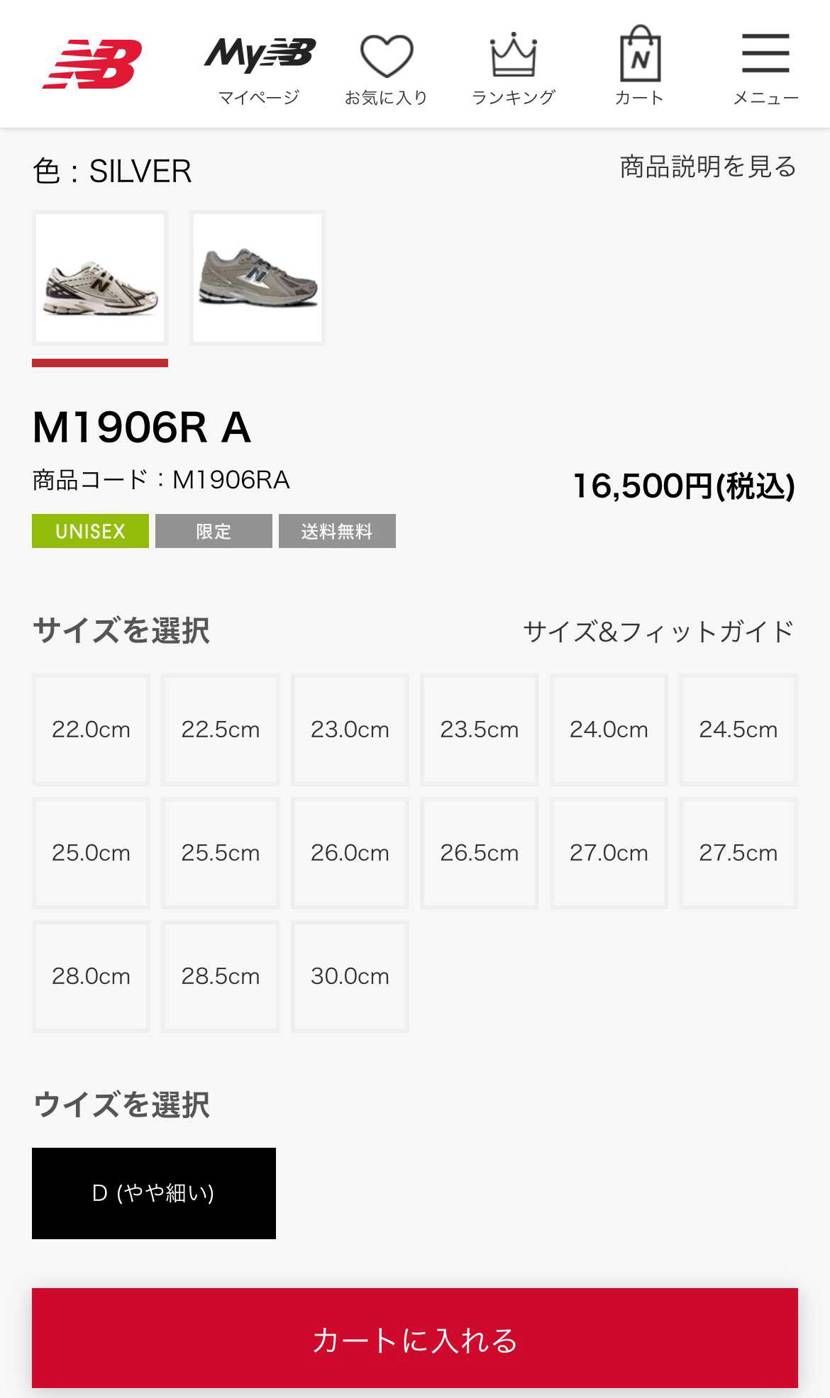Viewport: 830px width, 1398px height.
Task: Open the New Balance home logo
Action: [92, 64]
